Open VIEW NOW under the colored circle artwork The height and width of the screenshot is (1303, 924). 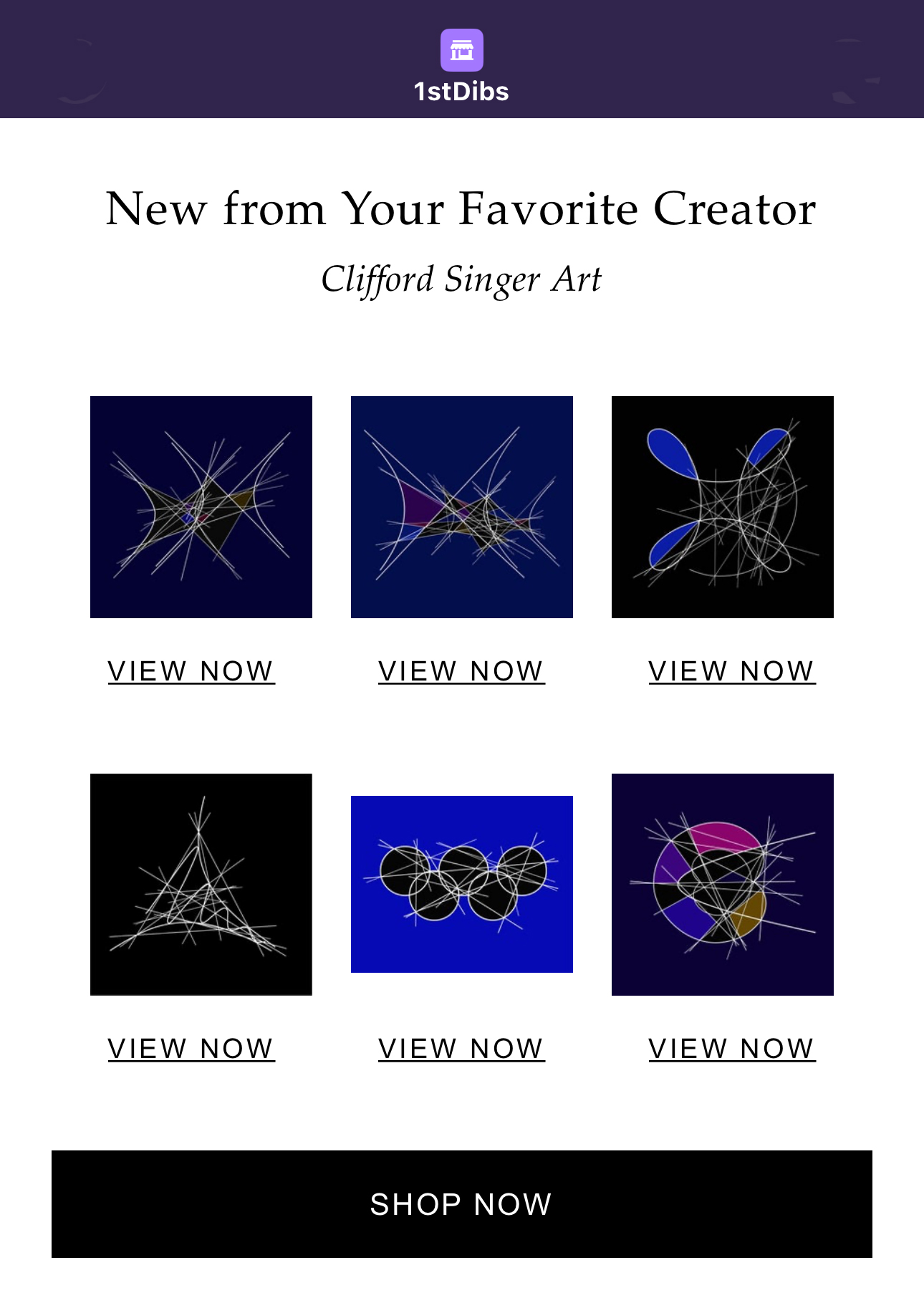coord(731,1049)
